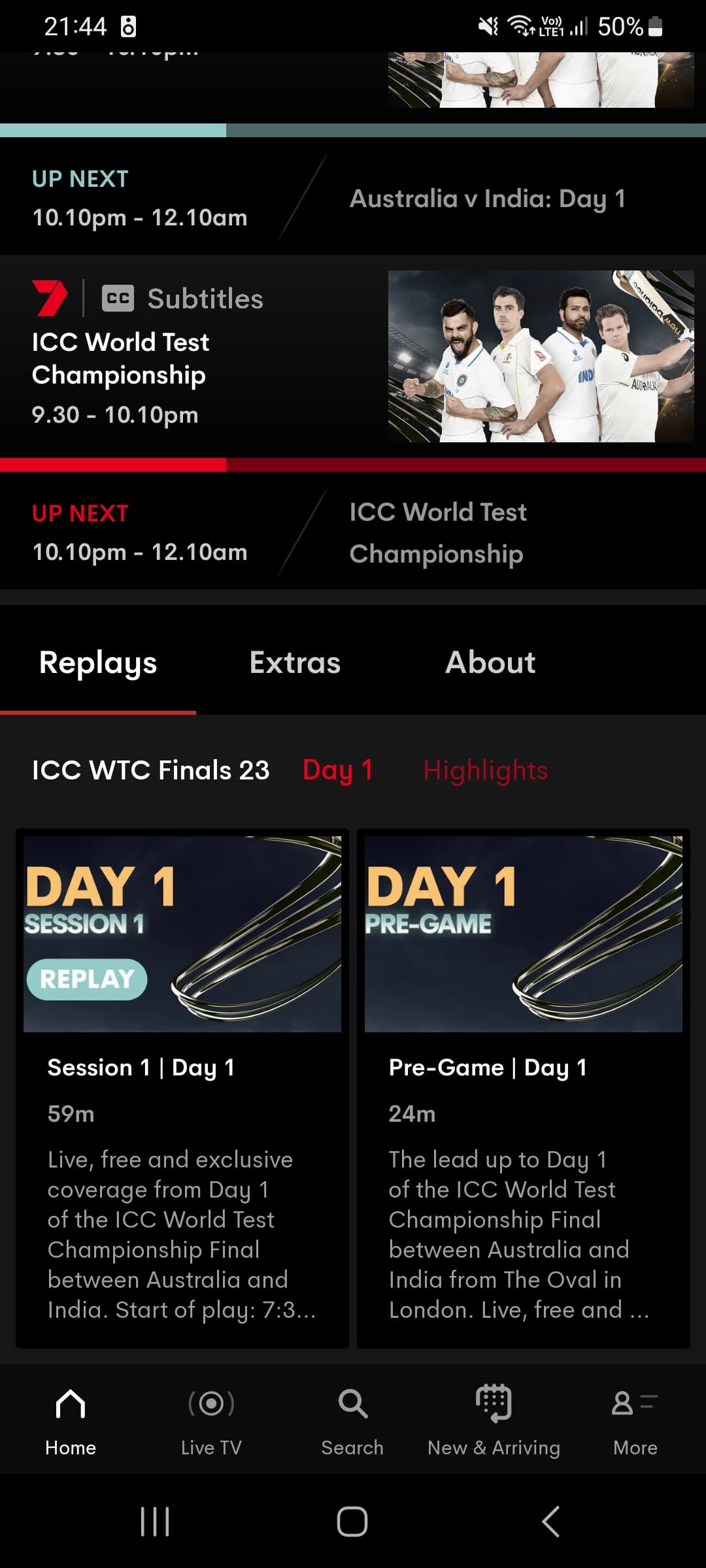Image resolution: width=706 pixels, height=1568 pixels.
Task: Expand the Up Next Australia v India banner
Action: coord(353,197)
